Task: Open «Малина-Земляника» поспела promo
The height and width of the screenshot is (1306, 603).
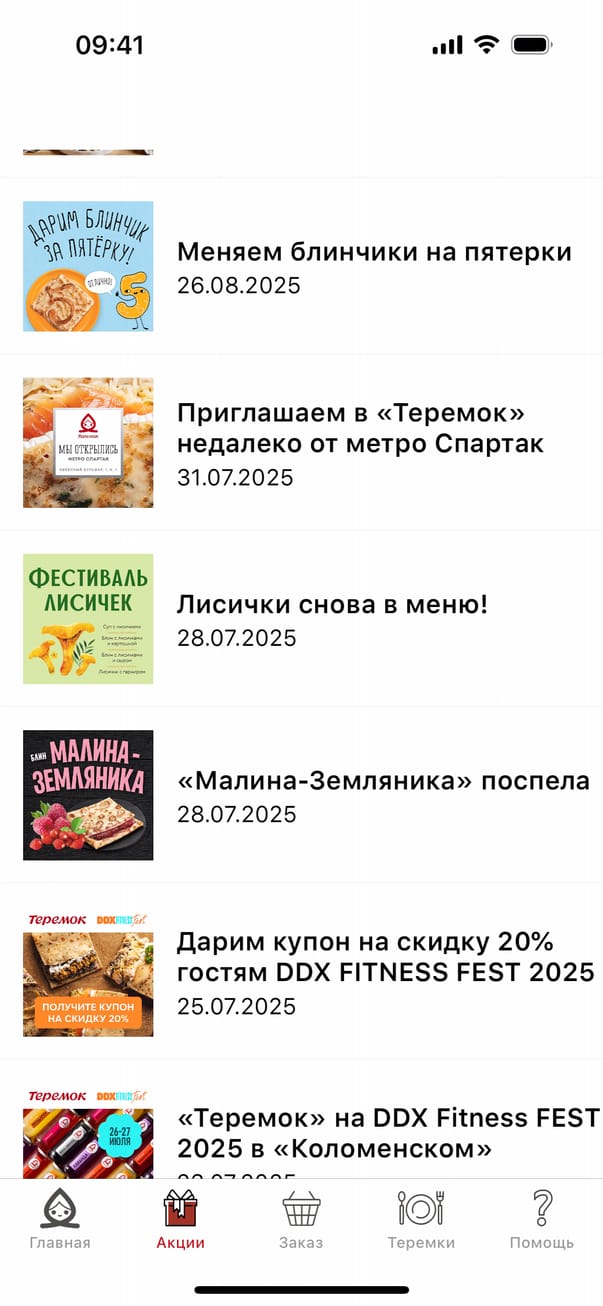Action: click(x=383, y=796)
